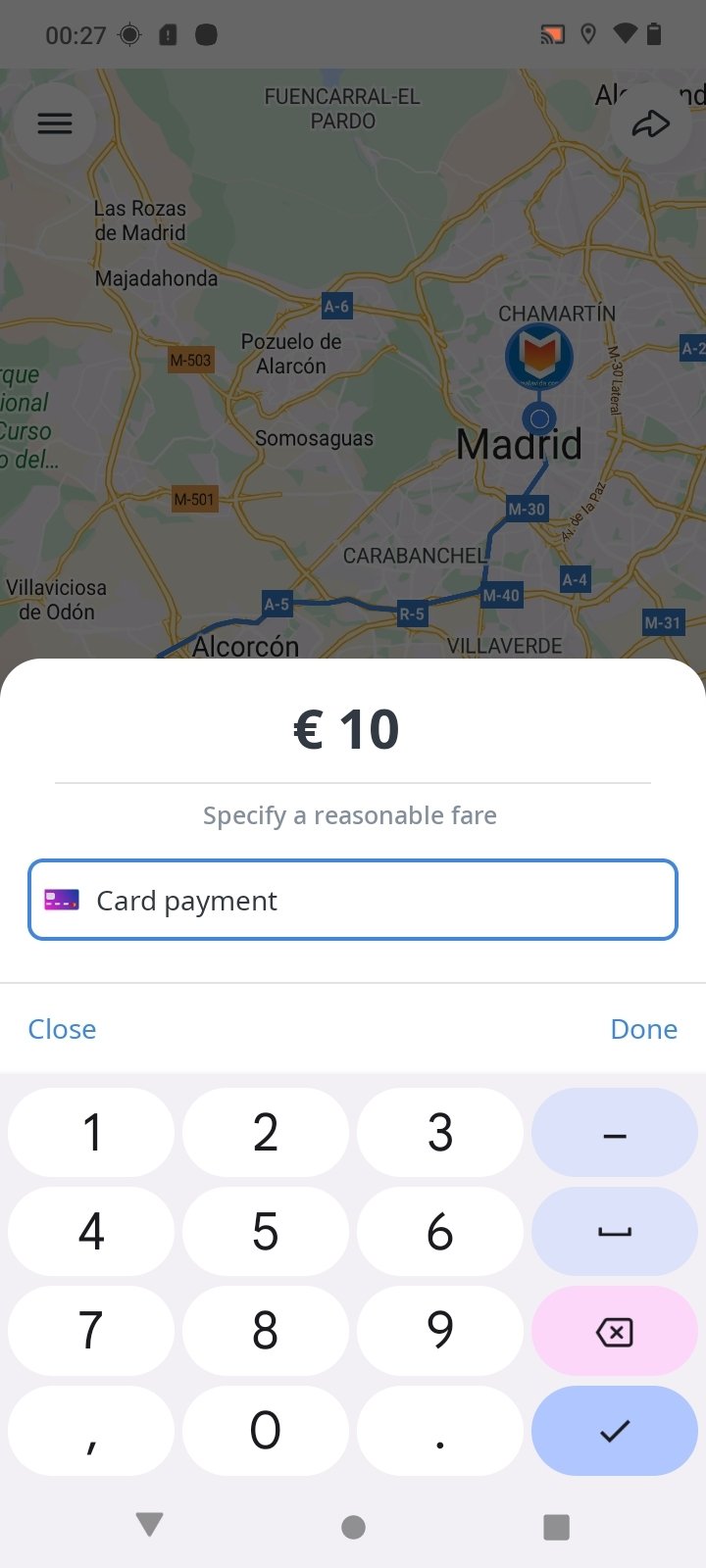Type digit 1 on the keypad
Image resolution: width=706 pixels, height=1568 pixels.
point(91,1133)
